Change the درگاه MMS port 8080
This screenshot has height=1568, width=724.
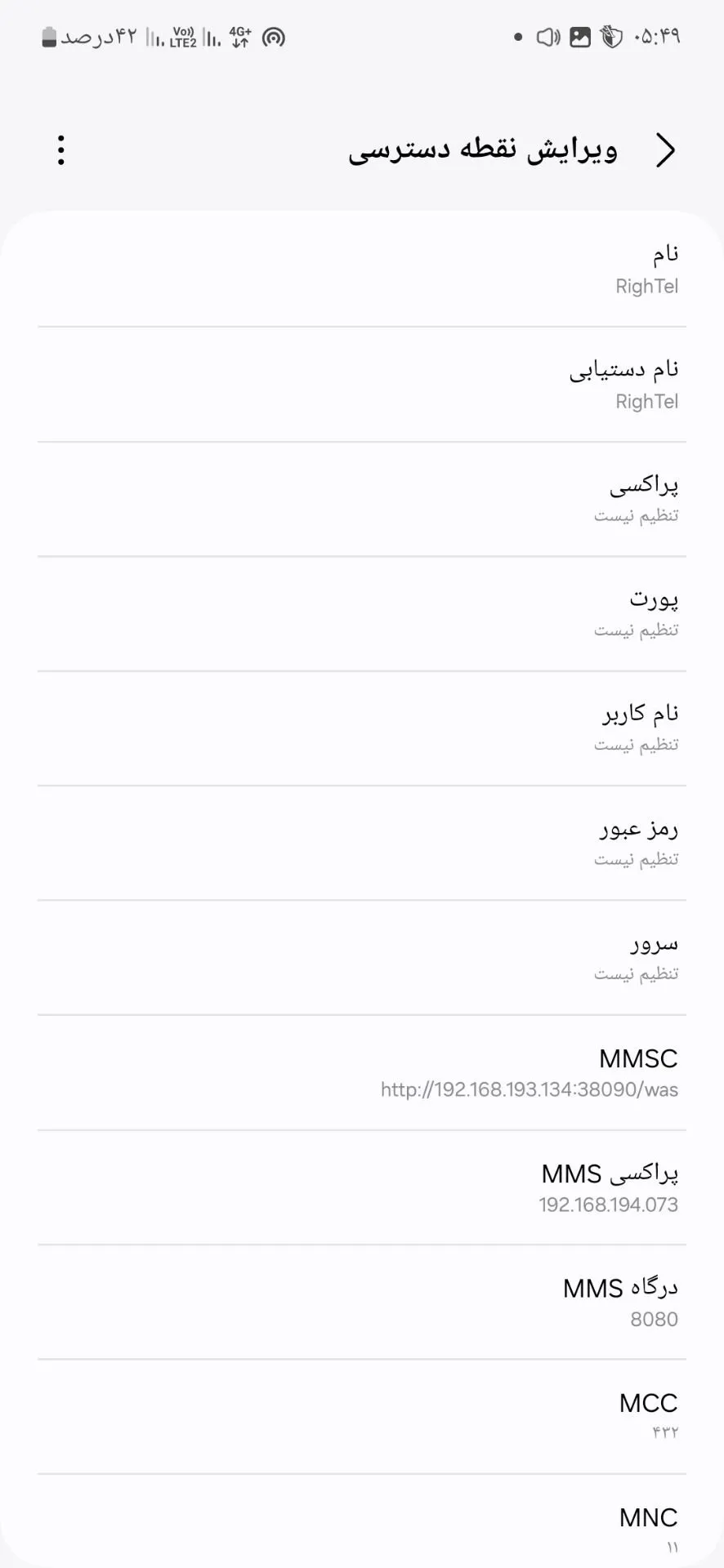(x=361, y=1302)
